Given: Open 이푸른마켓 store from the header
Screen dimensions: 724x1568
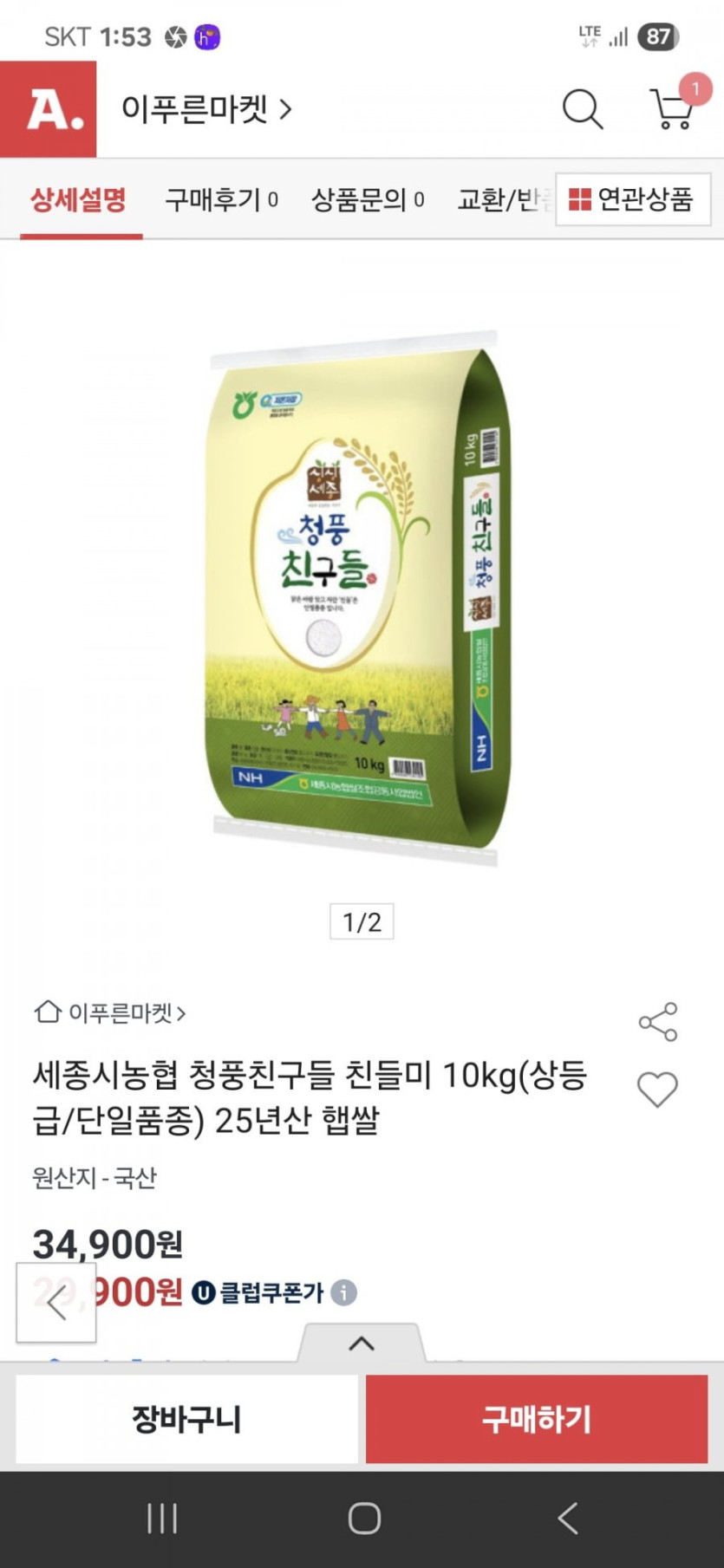Looking at the screenshot, I should (206, 110).
